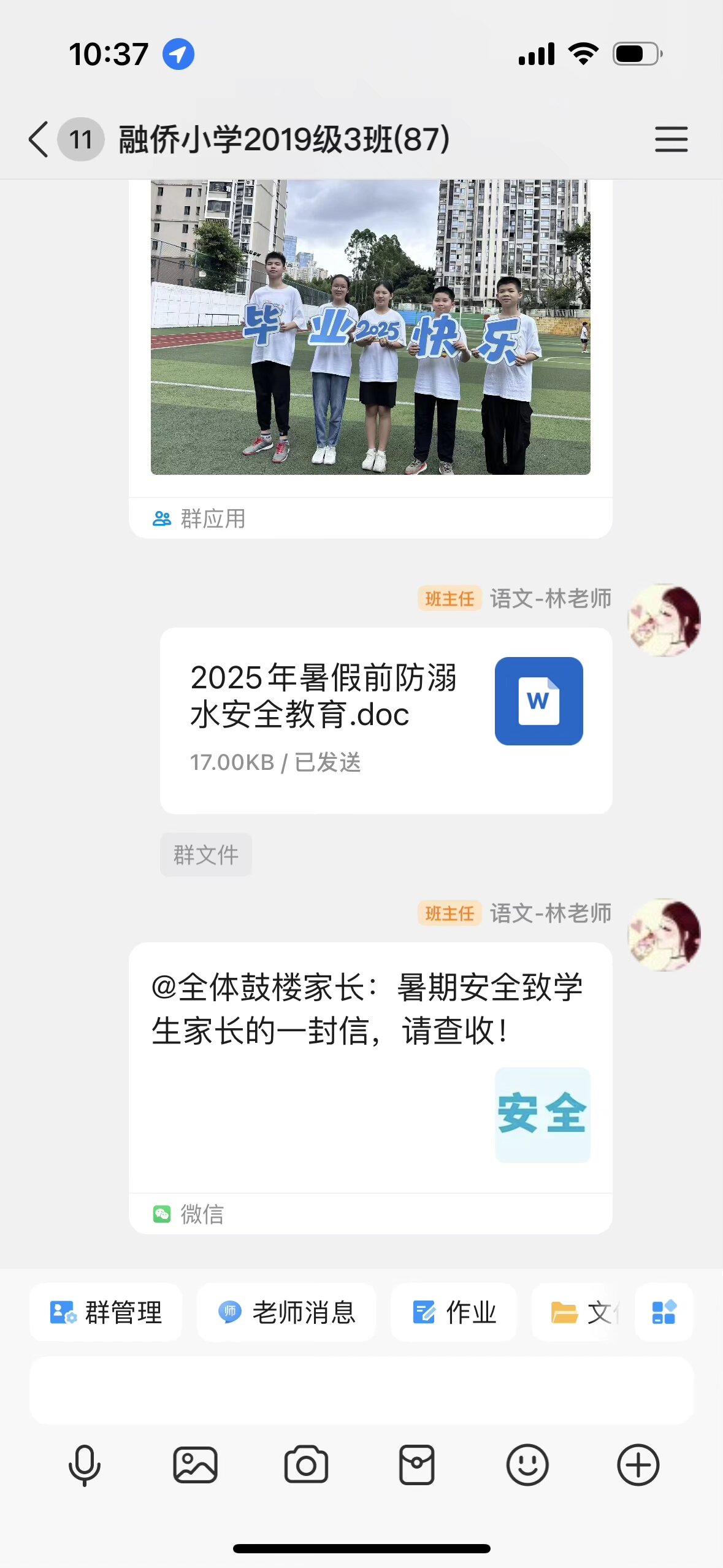Image resolution: width=723 pixels, height=1568 pixels.
Task: Open the 暑期安全致学生家长的一封信 link card
Action: 370,1067
